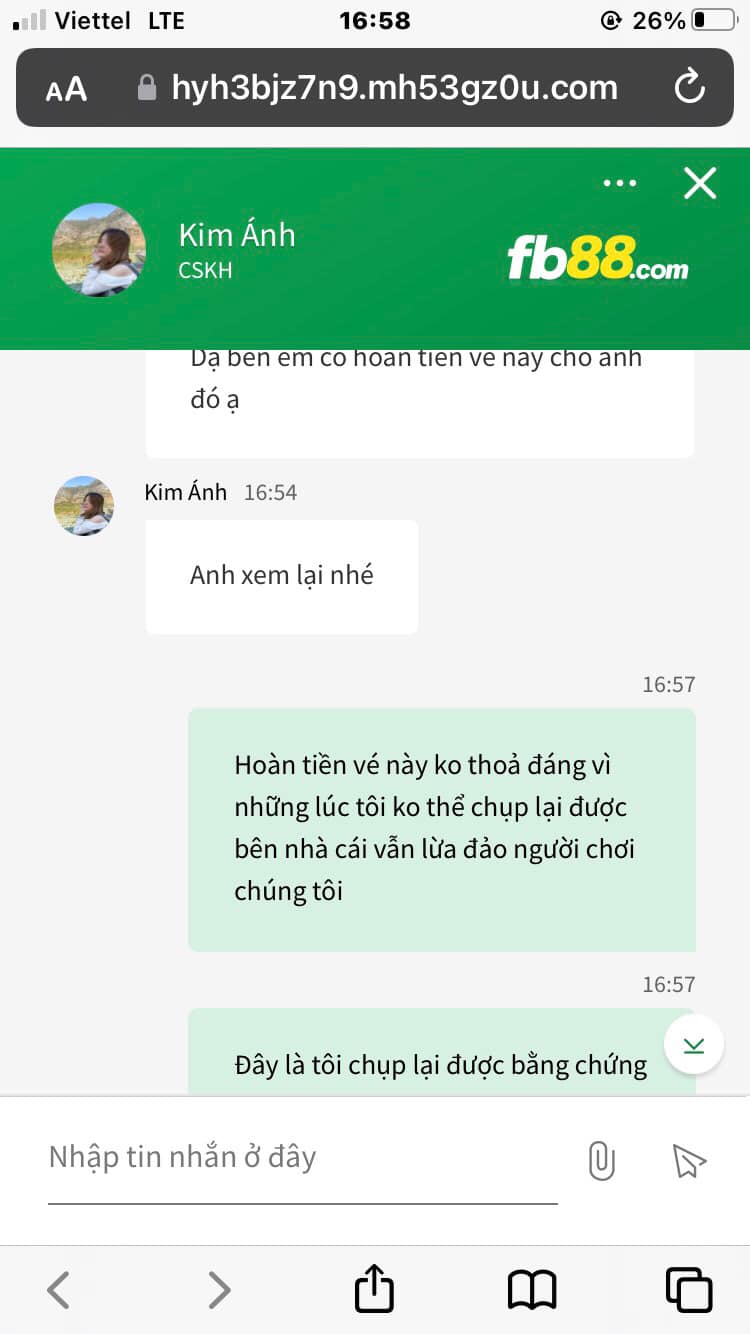The image size is (750, 1334).
Task: Jump to latest messages with down-arrow button
Action: tap(694, 1045)
